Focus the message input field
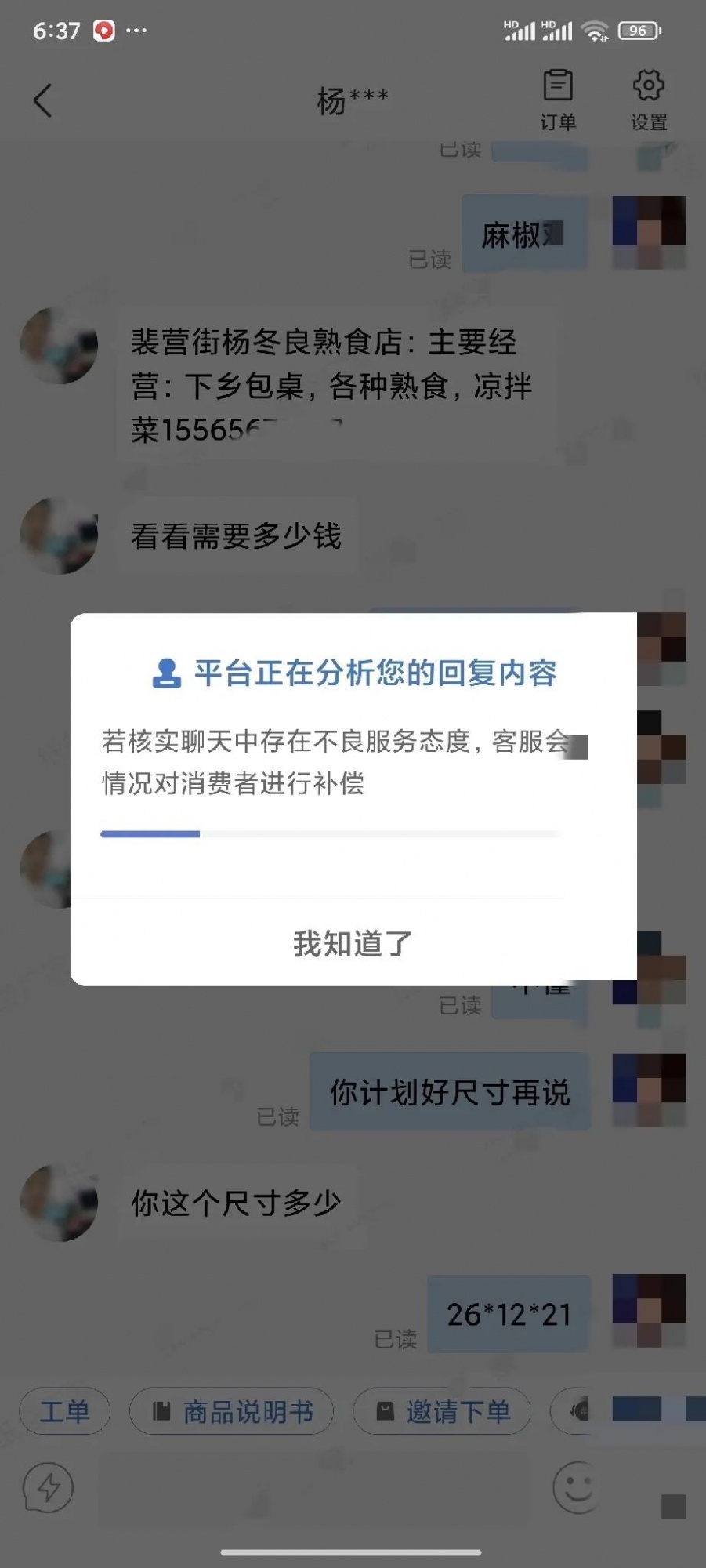The height and width of the screenshot is (1568, 706). (x=313, y=1487)
